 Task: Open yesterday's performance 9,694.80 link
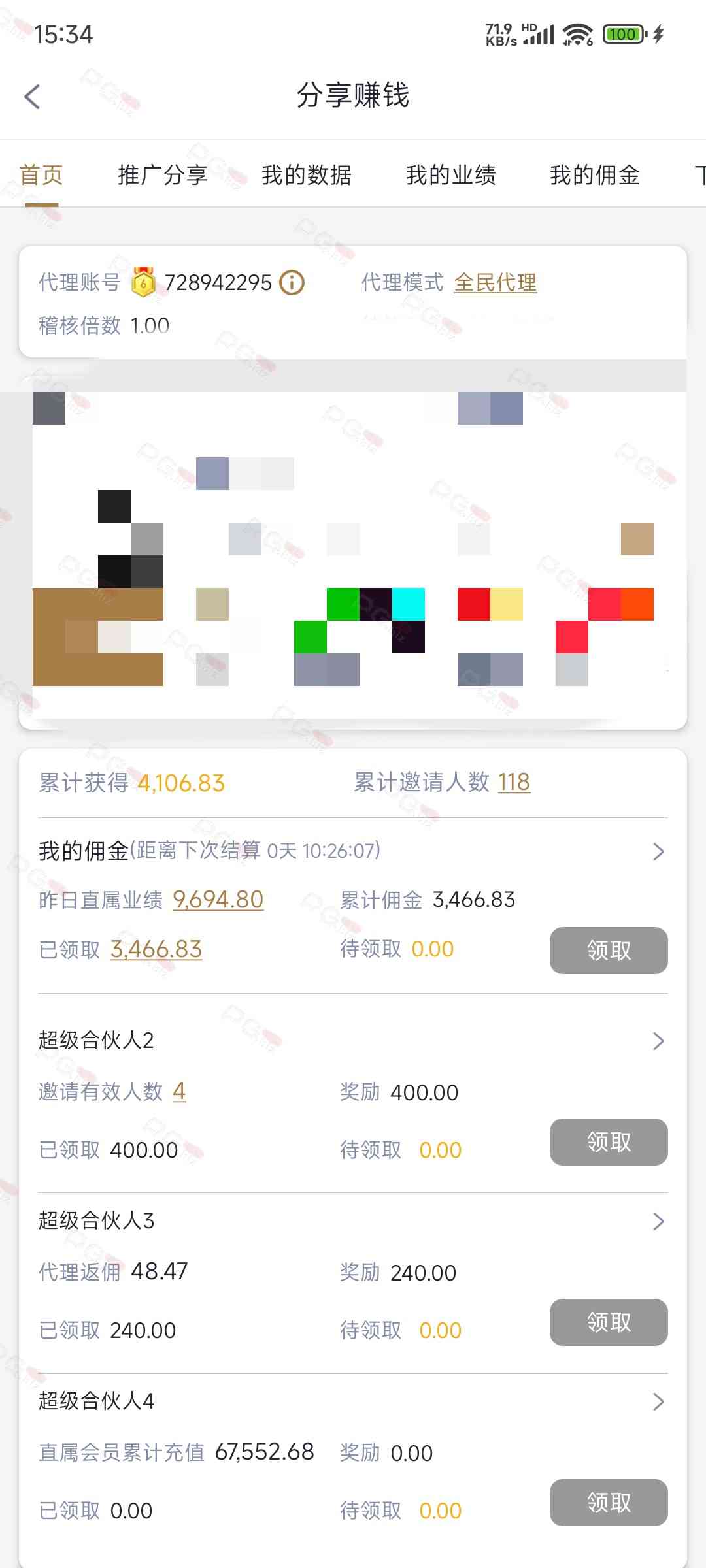coord(218,900)
